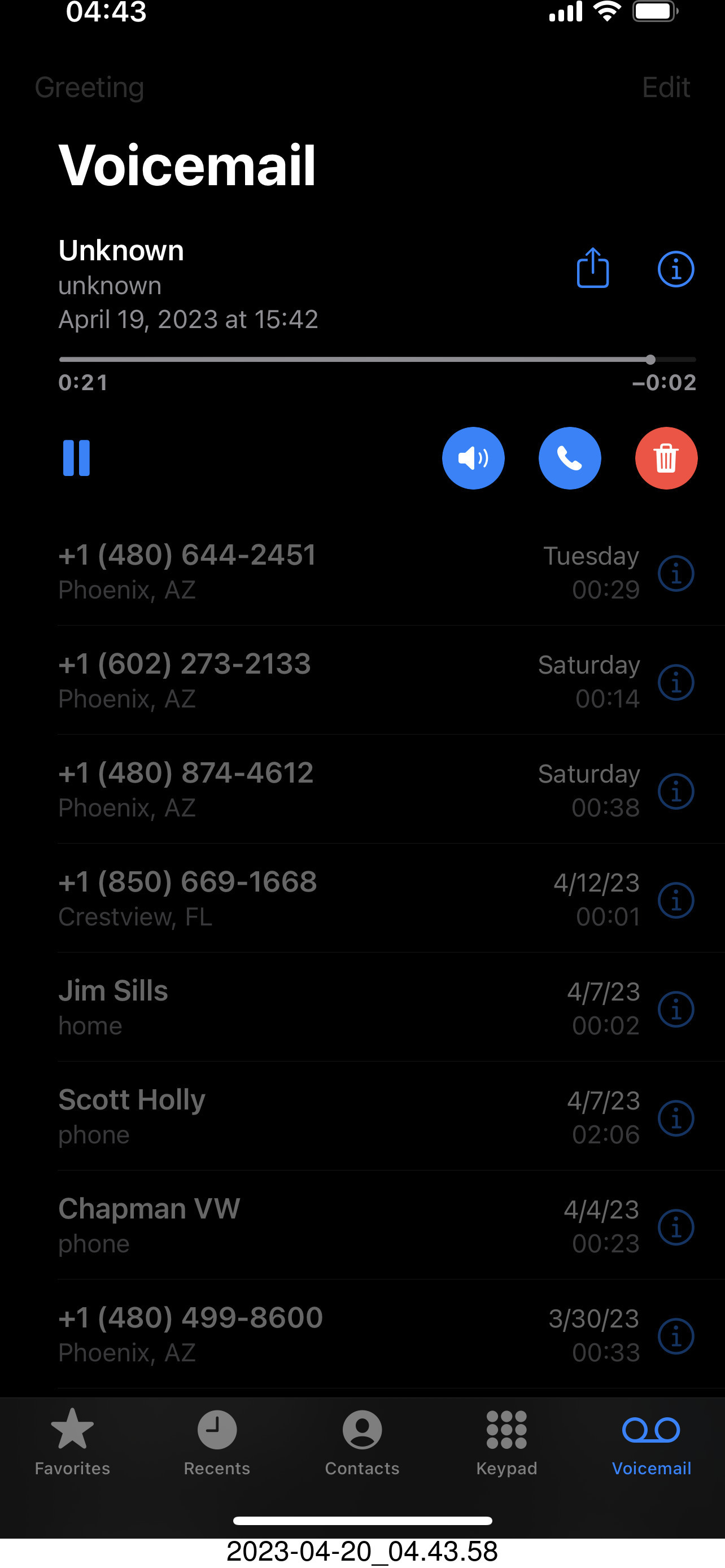Pause the voicemail playback
Image resolution: width=725 pixels, height=1568 pixels.
(76, 458)
